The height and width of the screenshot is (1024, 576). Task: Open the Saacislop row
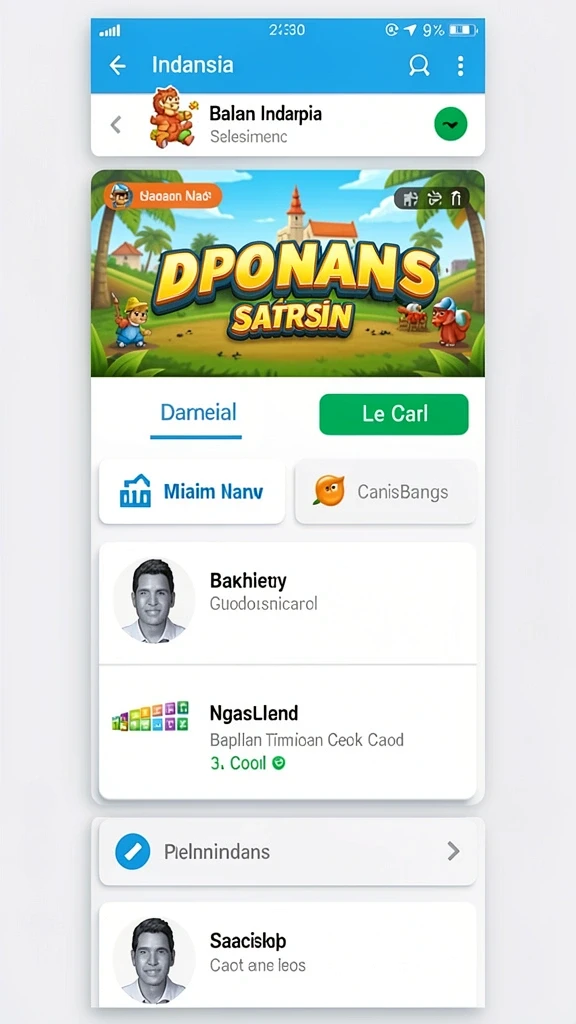(287, 954)
